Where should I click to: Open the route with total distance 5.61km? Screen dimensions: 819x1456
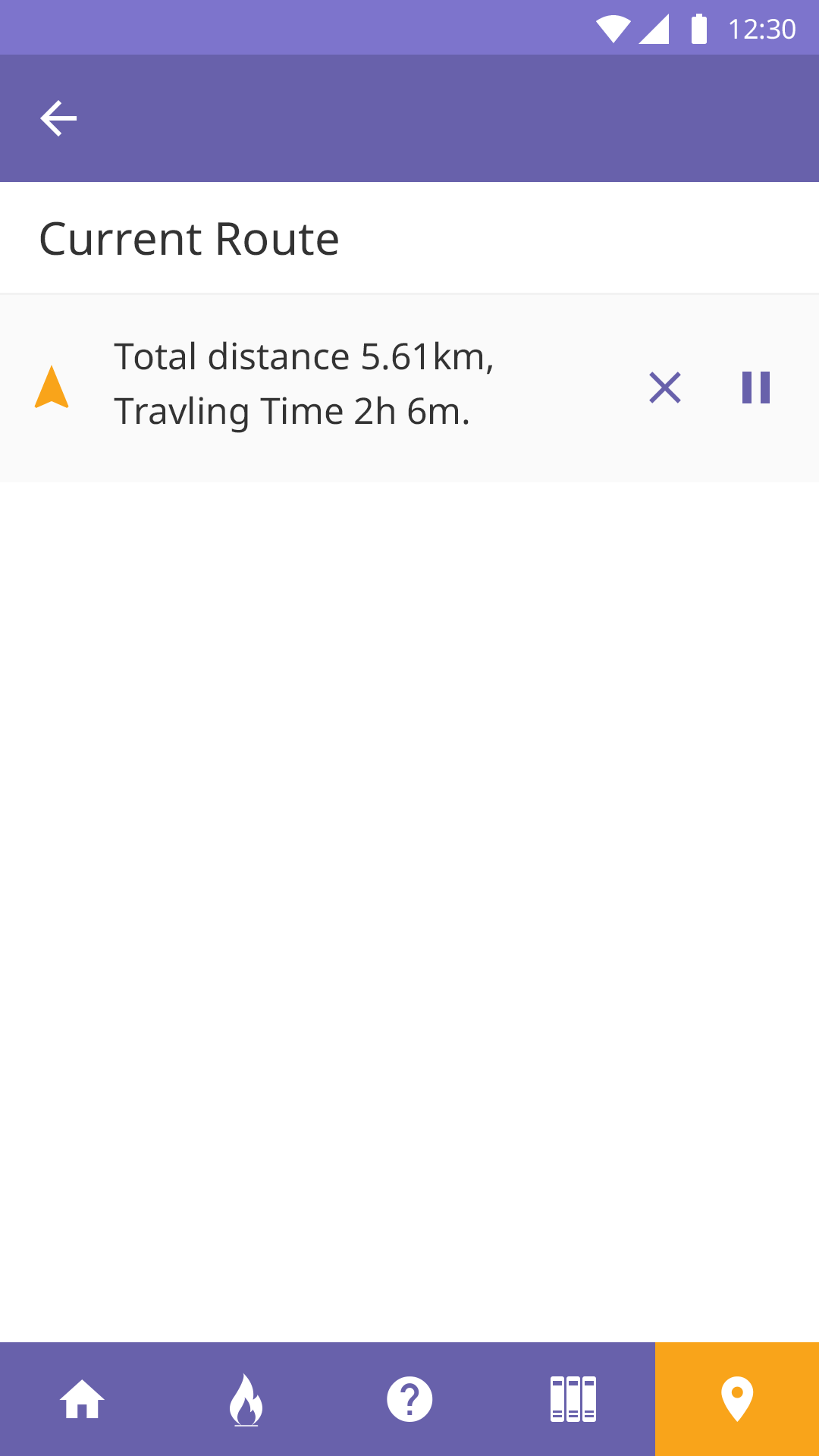coord(409,388)
